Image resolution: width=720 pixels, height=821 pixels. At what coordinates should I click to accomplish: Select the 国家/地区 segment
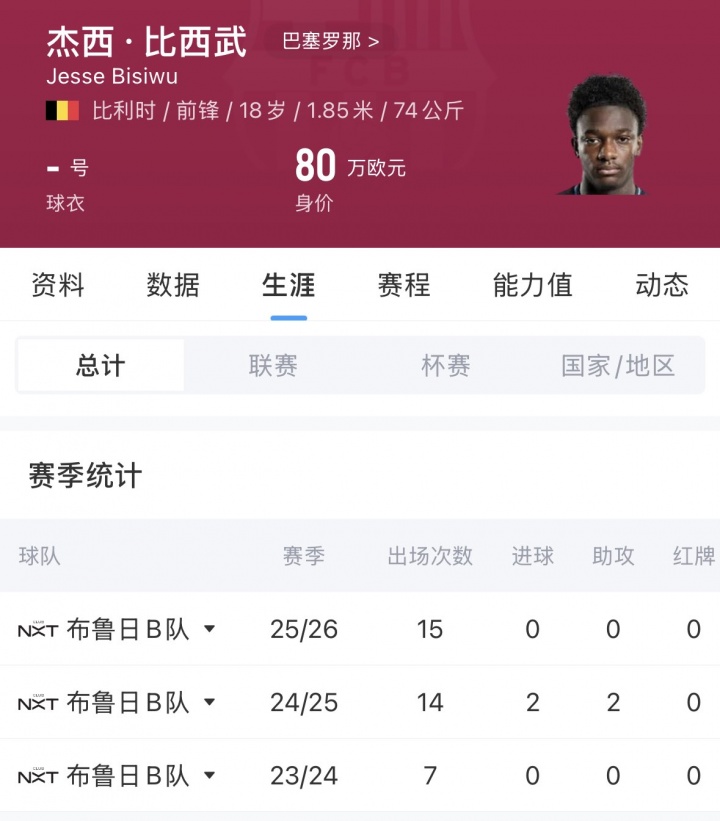pos(618,365)
